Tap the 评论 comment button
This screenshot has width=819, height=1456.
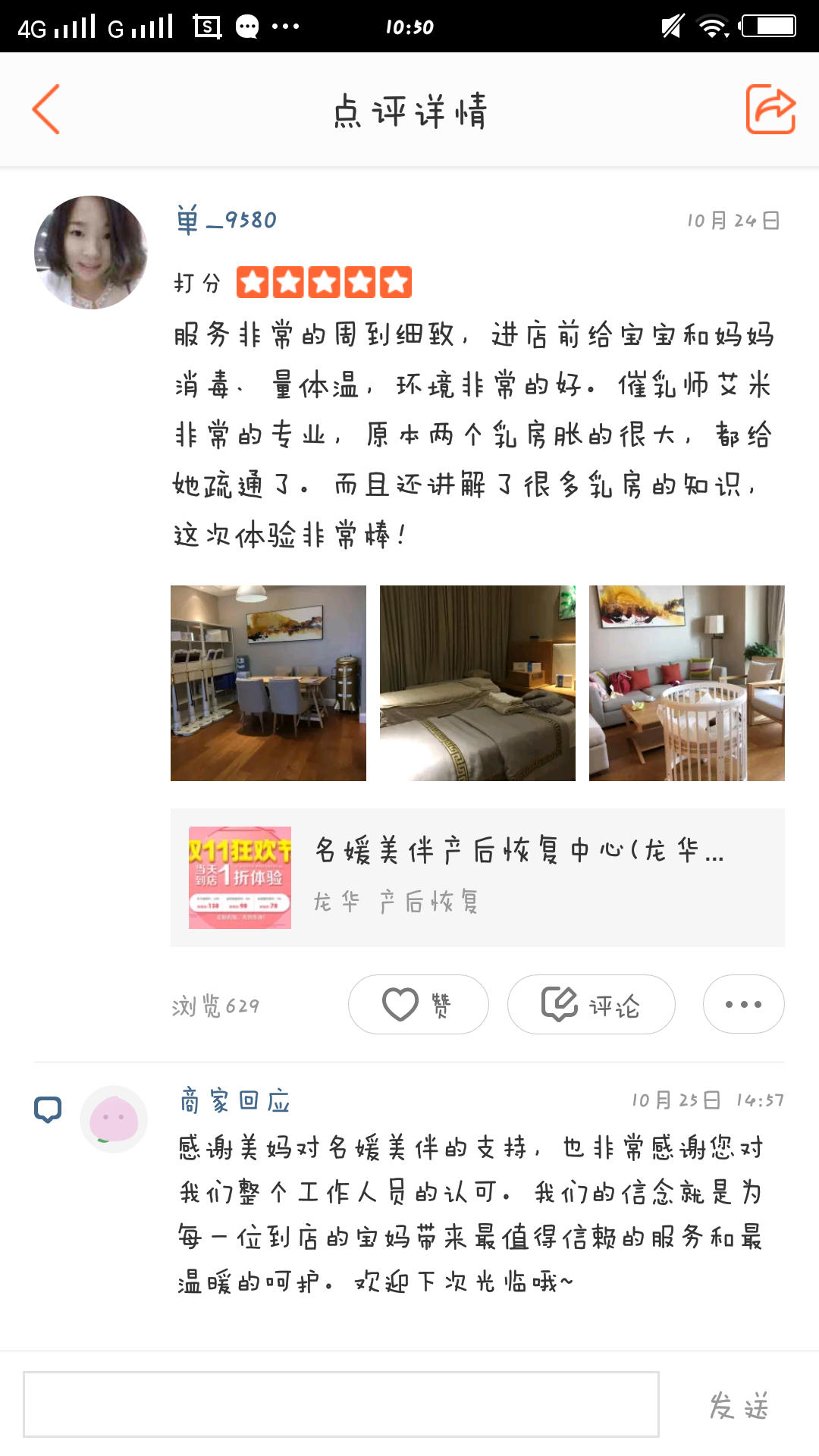pos(591,1004)
